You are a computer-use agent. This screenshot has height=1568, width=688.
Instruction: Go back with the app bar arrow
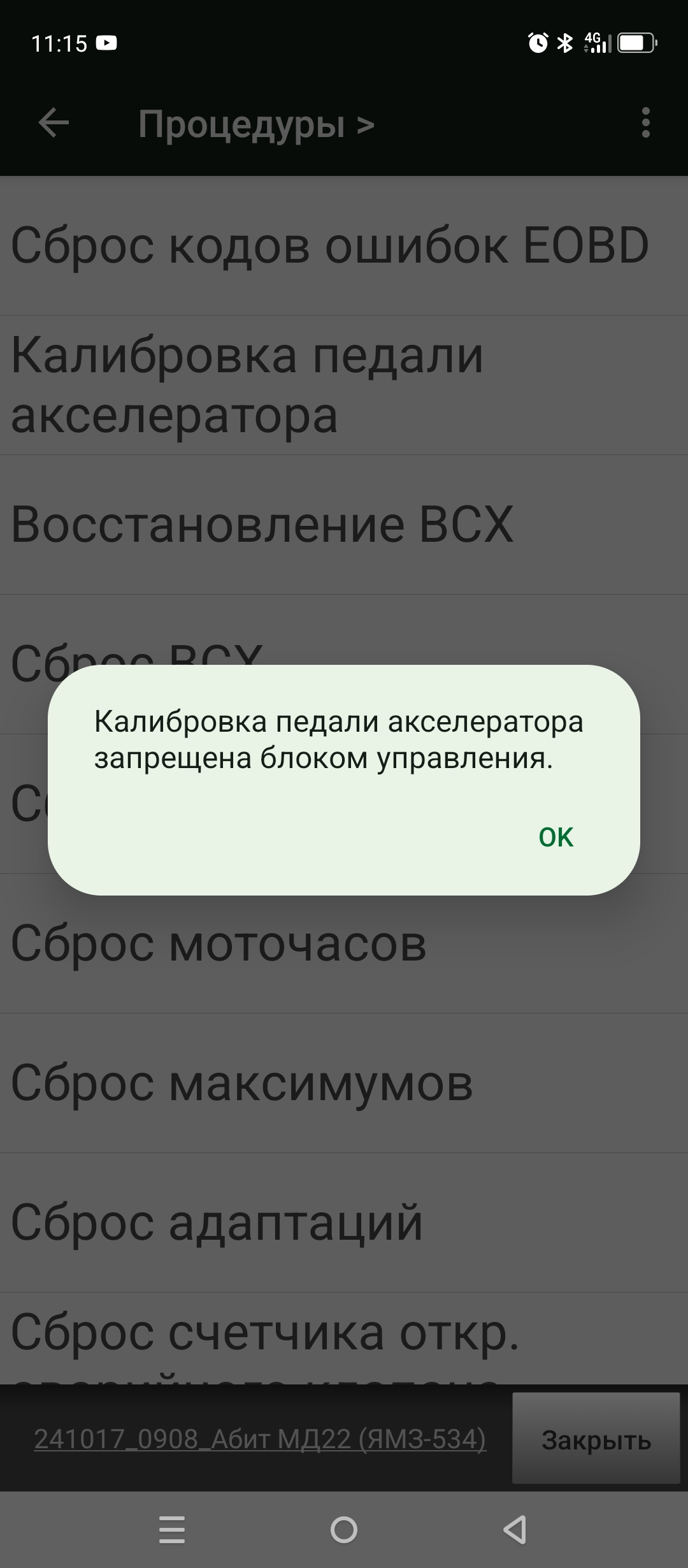pyautogui.click(x=54, y=122)
